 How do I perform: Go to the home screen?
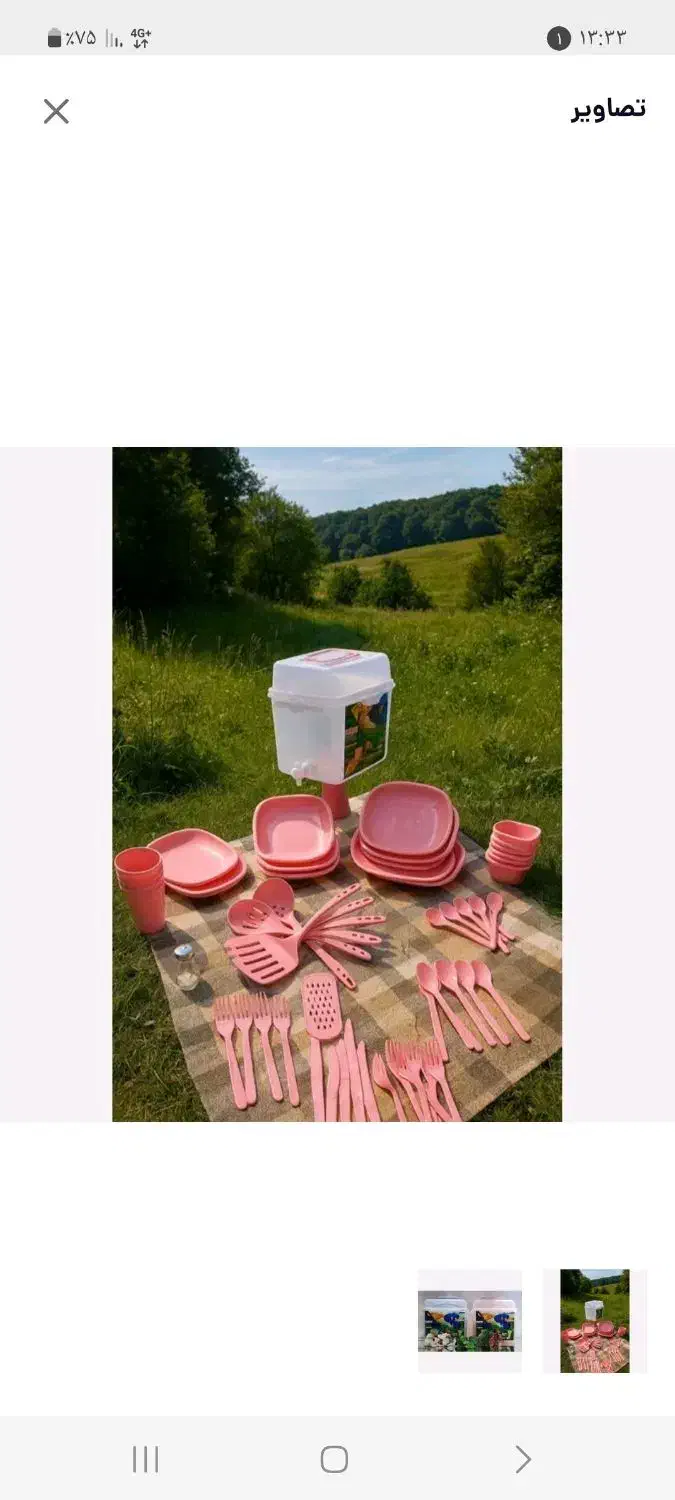(x=334, y=1459)
